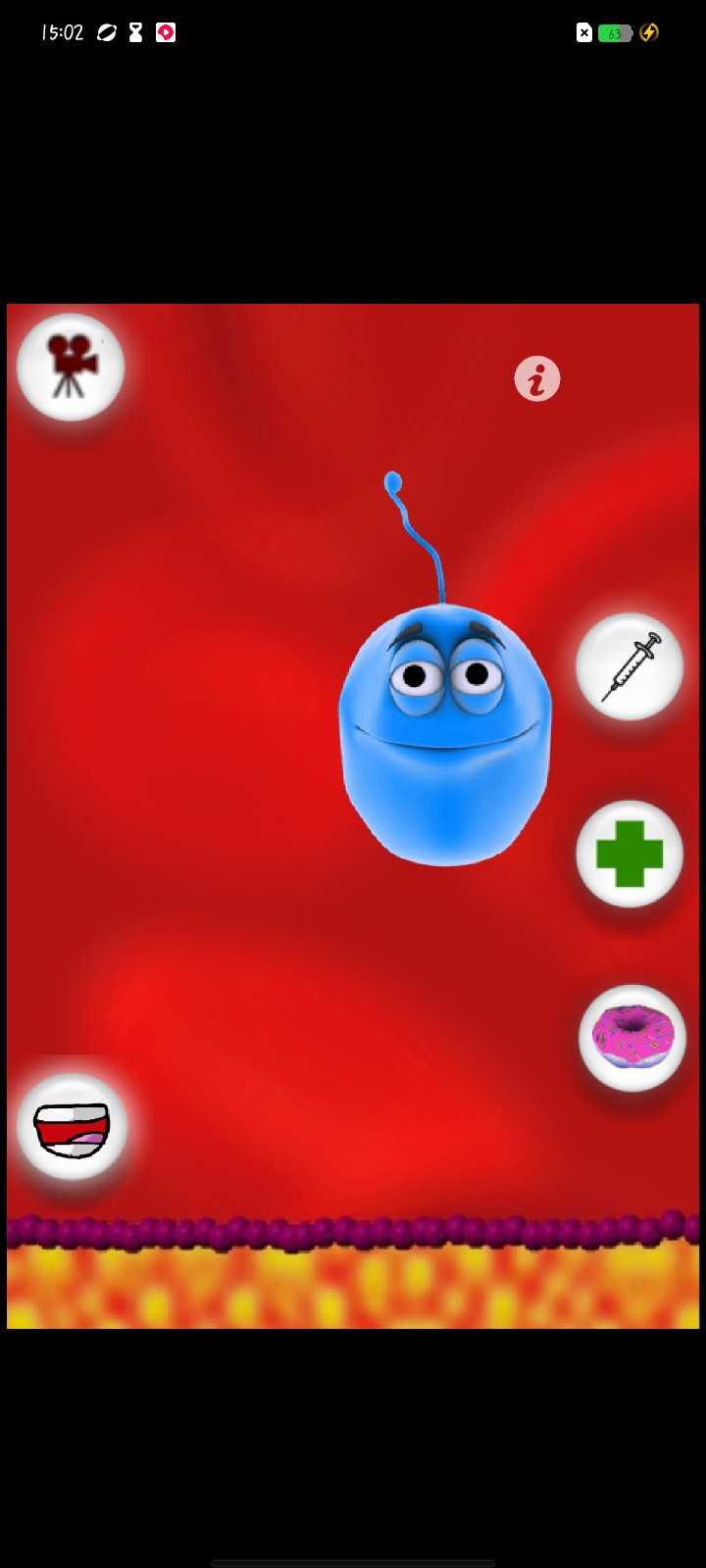Open the info icon

coord(536,378)
